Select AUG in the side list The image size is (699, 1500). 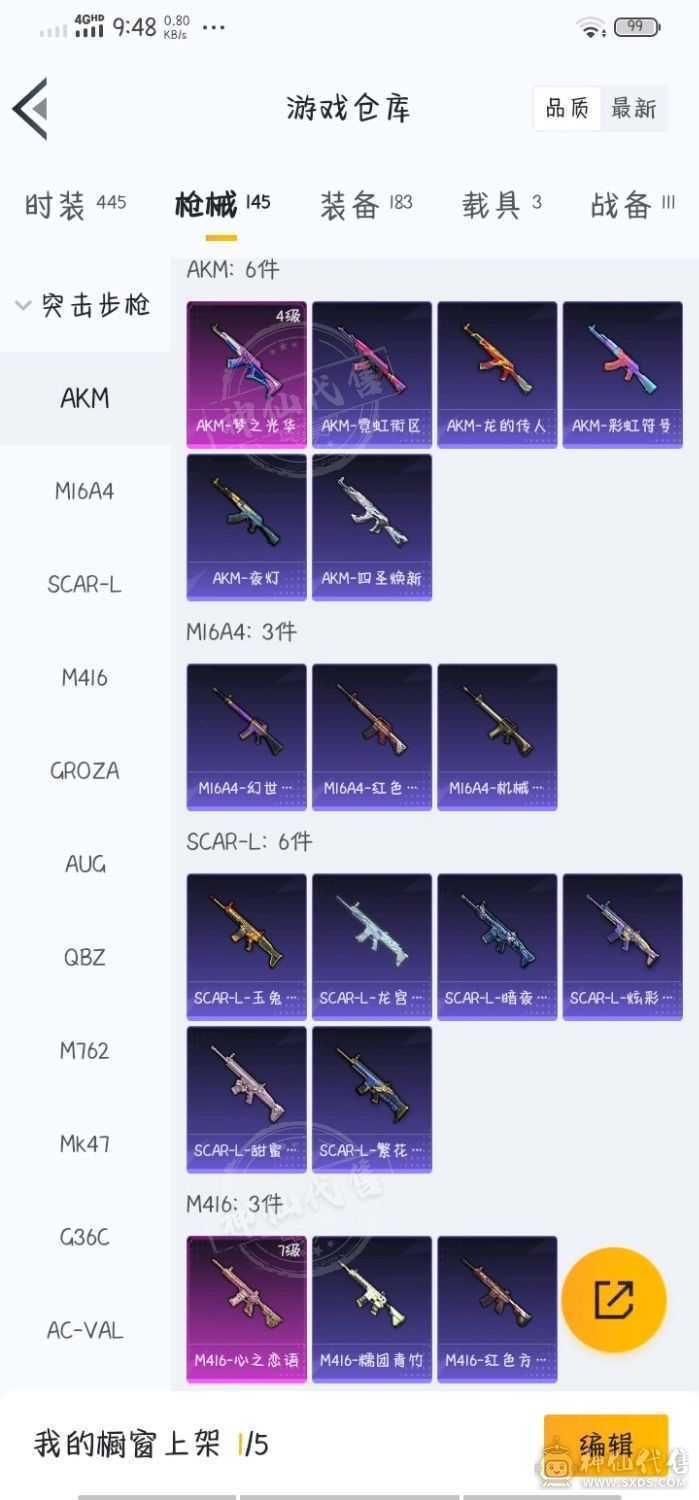pyautogui.click(x=84, y=864)
